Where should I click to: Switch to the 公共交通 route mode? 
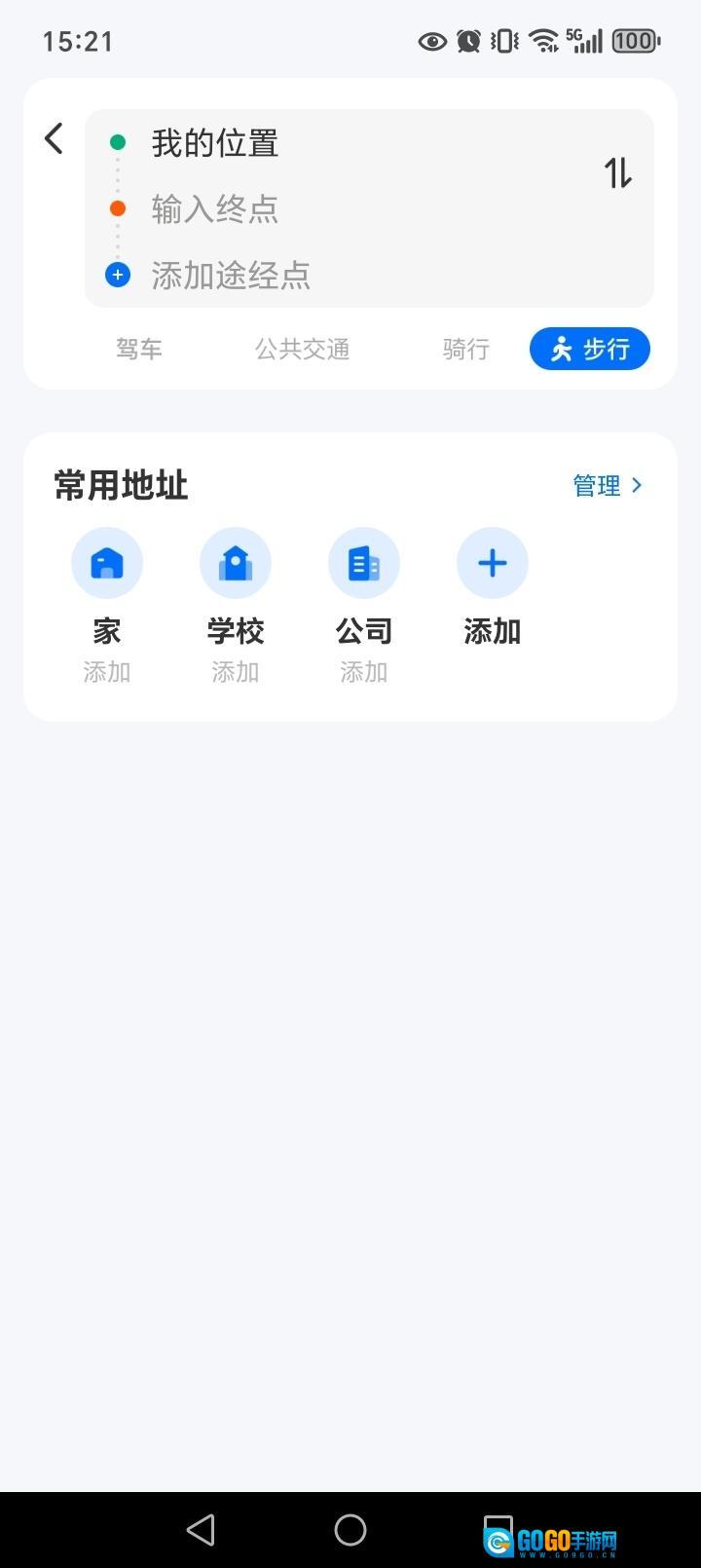(x=302, y=349)
